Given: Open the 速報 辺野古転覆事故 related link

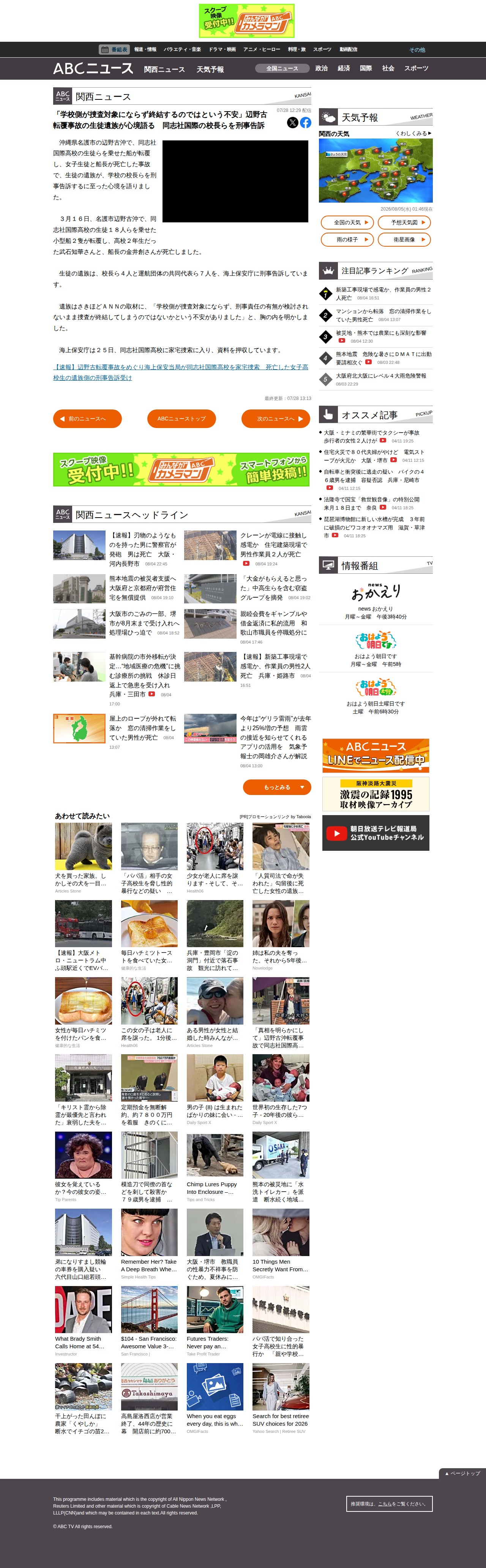Looking at the screenshot, I should 180,373.
